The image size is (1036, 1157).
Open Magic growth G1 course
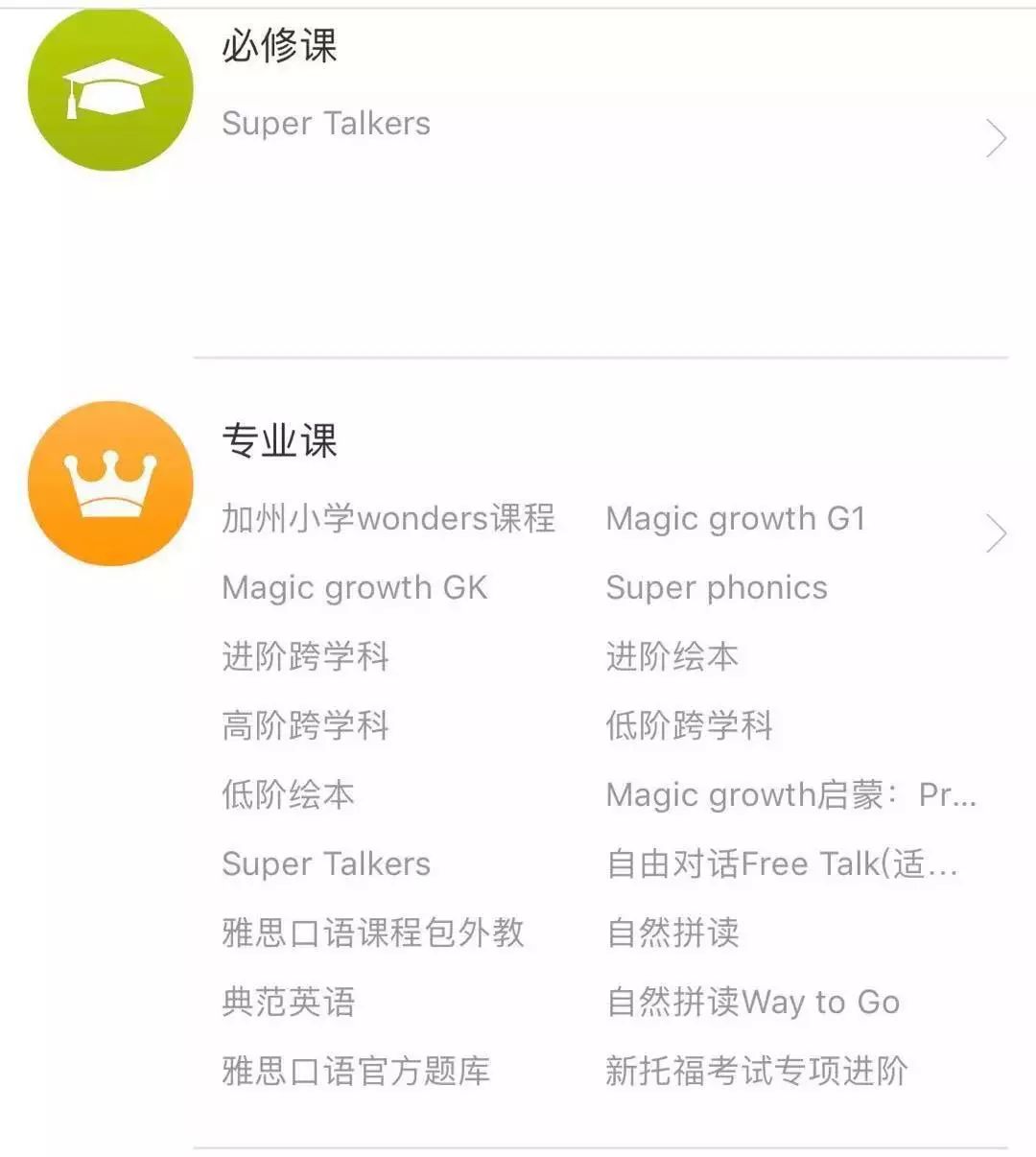click(735, 519)
